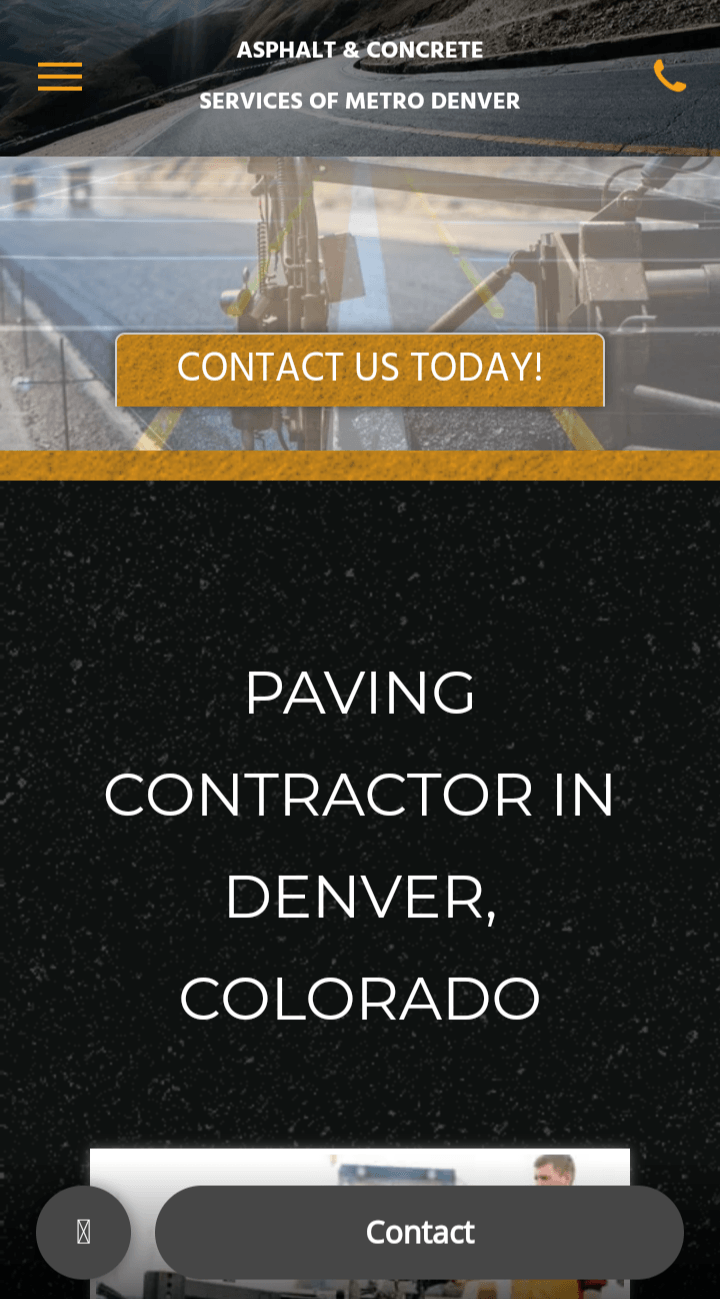The width and height of the screenshot is (720, 1299).
Task: Open the hamburger navigation menu
Action: [60, 76]
